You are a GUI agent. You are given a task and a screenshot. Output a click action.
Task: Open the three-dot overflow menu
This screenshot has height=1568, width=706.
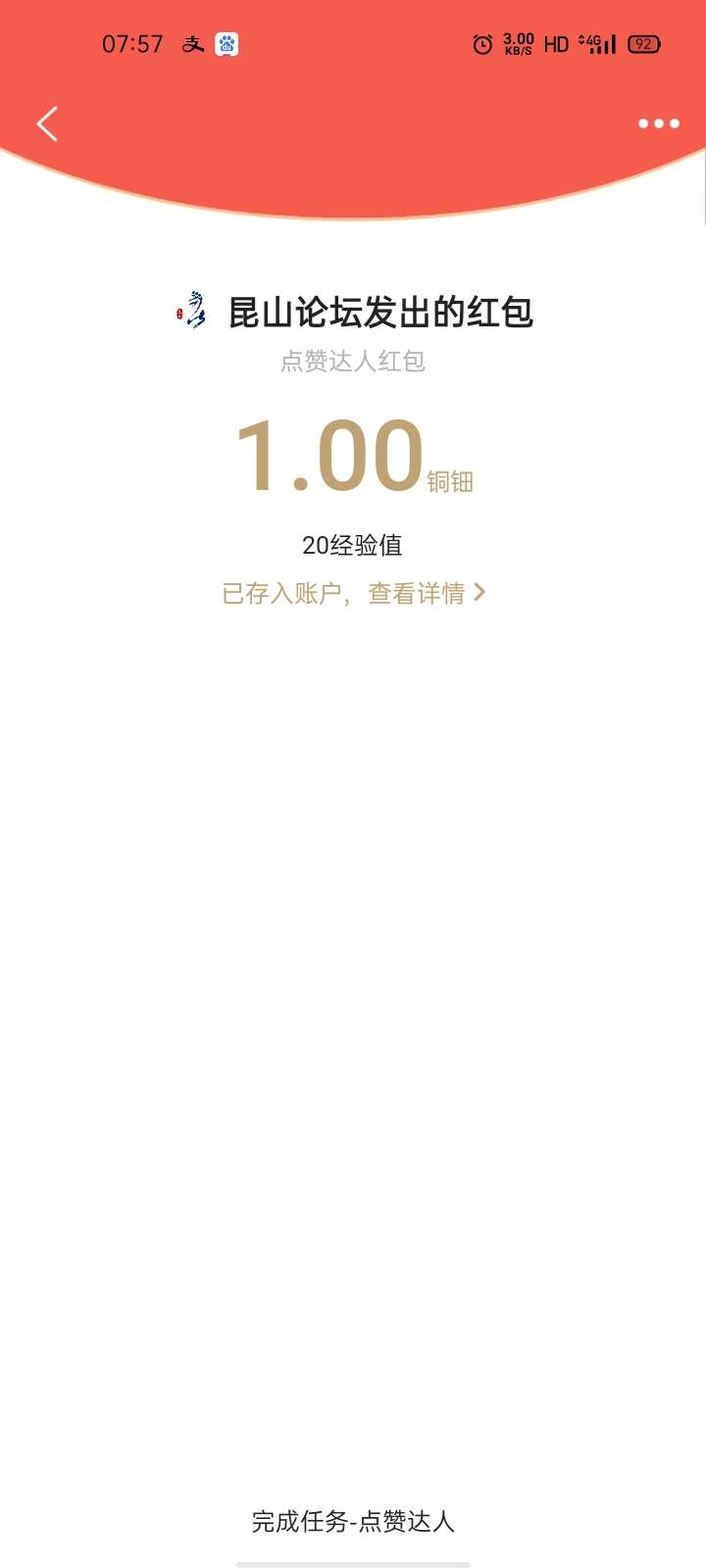(658, 123)
